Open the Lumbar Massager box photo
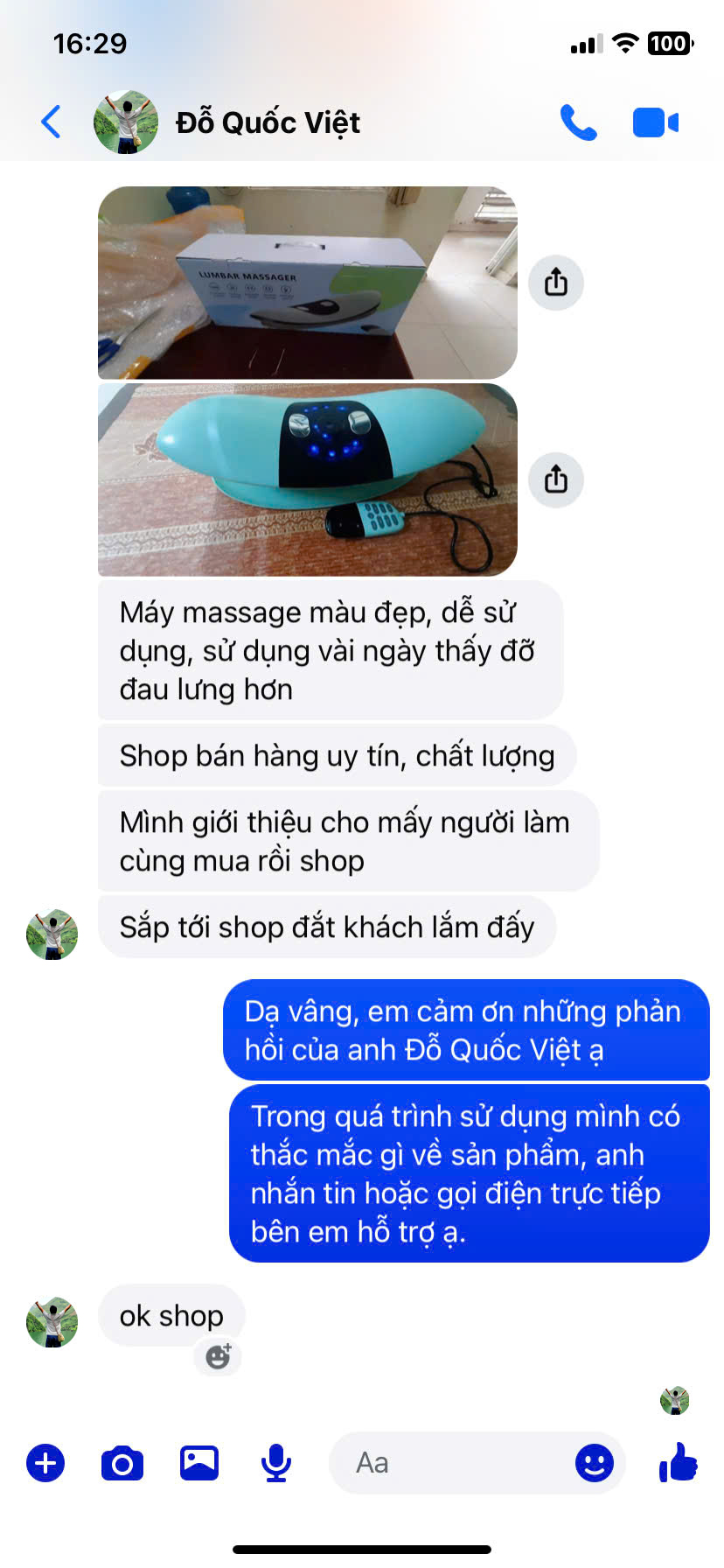 tap(307, 283)
